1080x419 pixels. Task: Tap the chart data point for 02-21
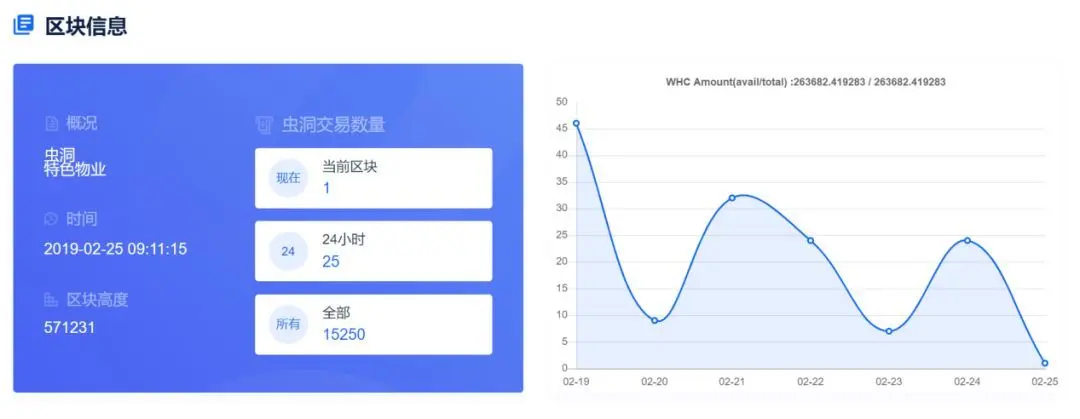pos(732,198)
